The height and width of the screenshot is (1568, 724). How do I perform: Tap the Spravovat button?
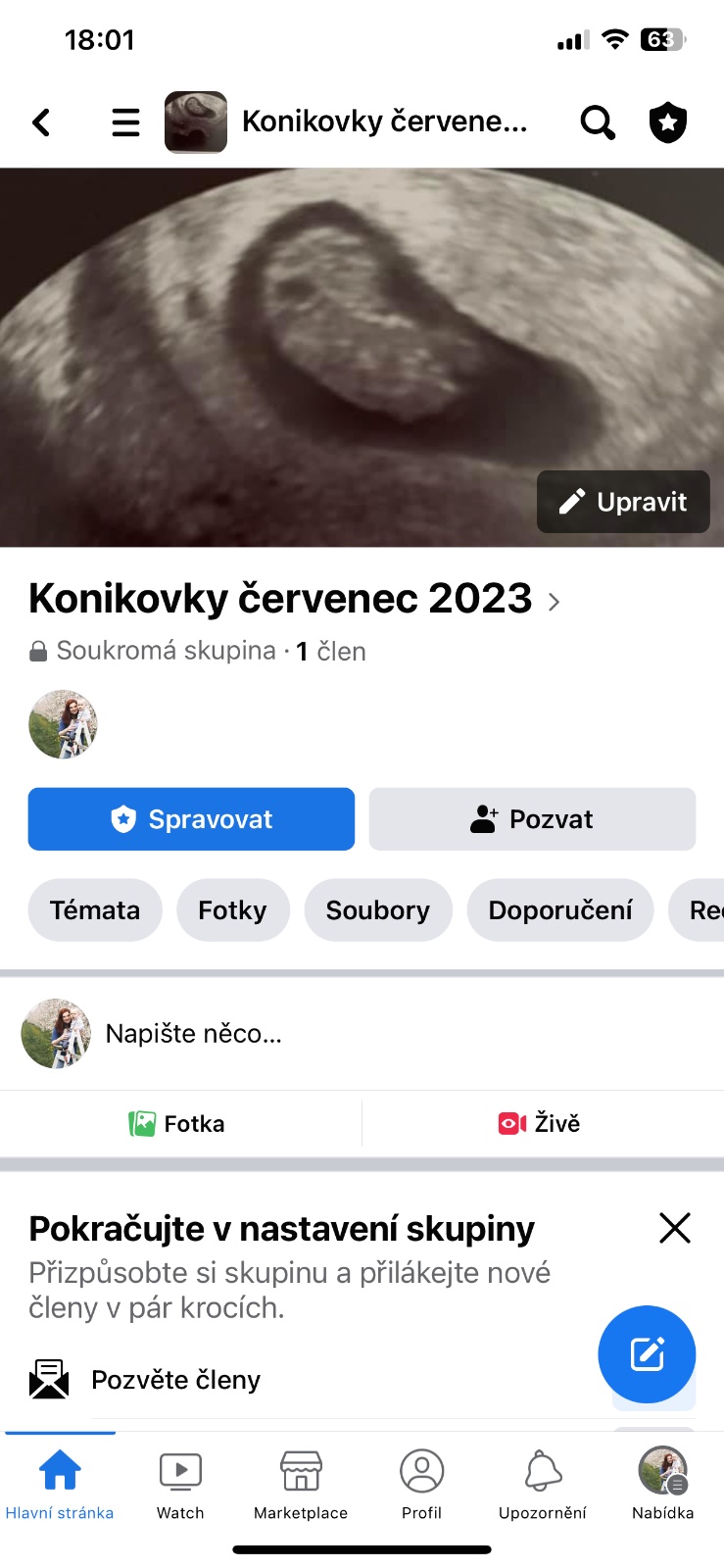coord(191,819)
